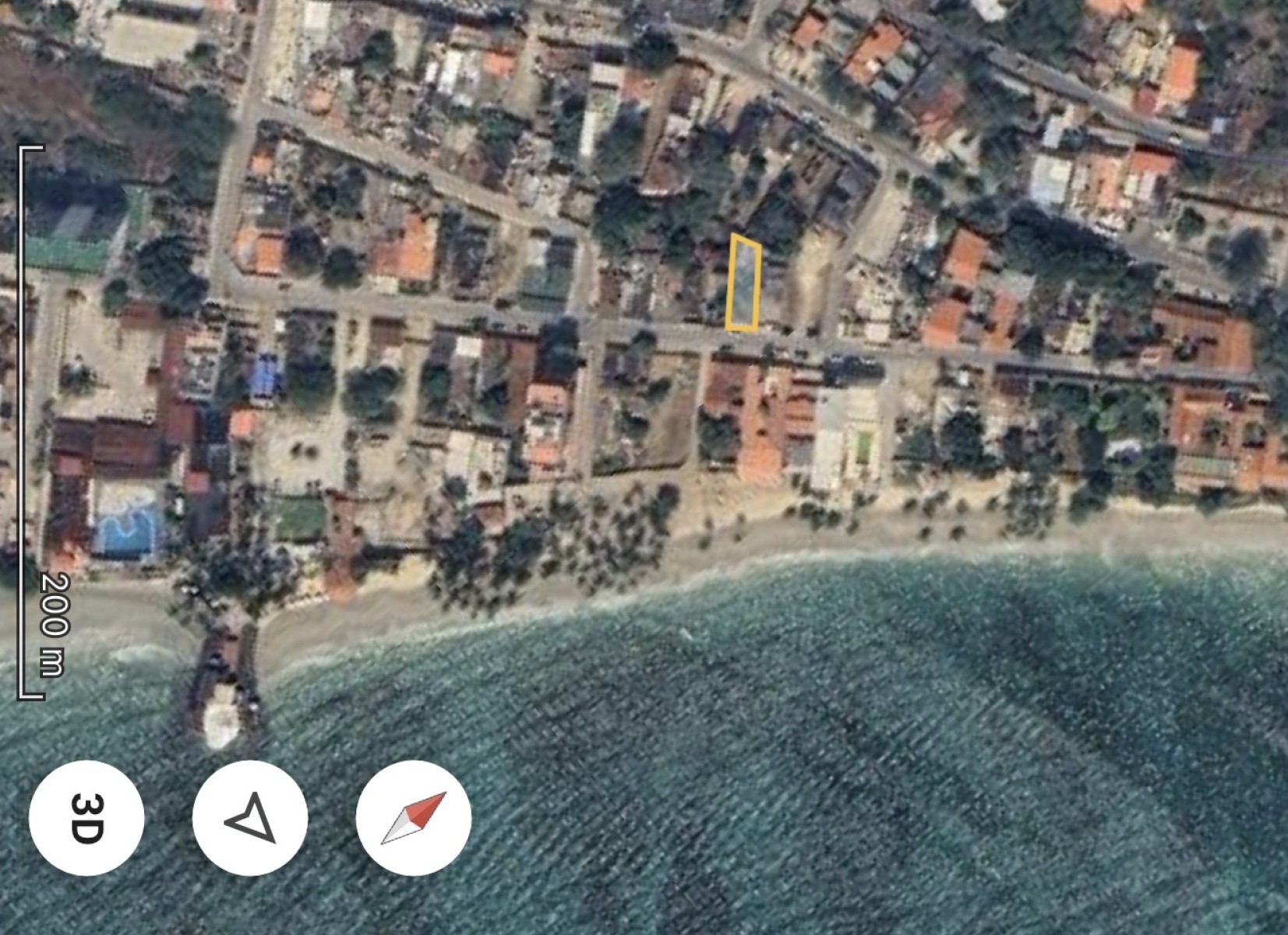Screen dimensions: 1288x935
Task: Reset map orientation with the compass
Action: point(414,818)
